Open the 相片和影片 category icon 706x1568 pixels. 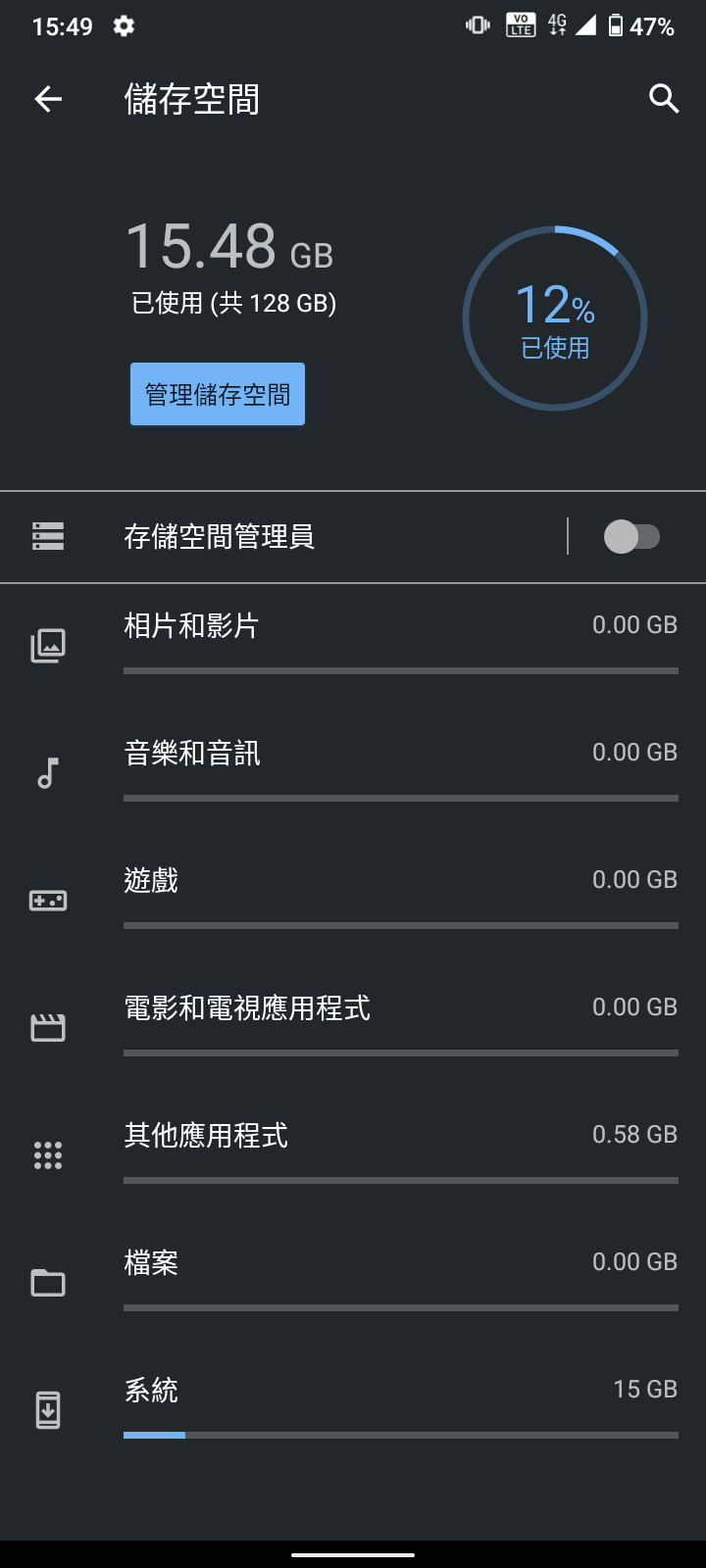click(x=47, y=644)
